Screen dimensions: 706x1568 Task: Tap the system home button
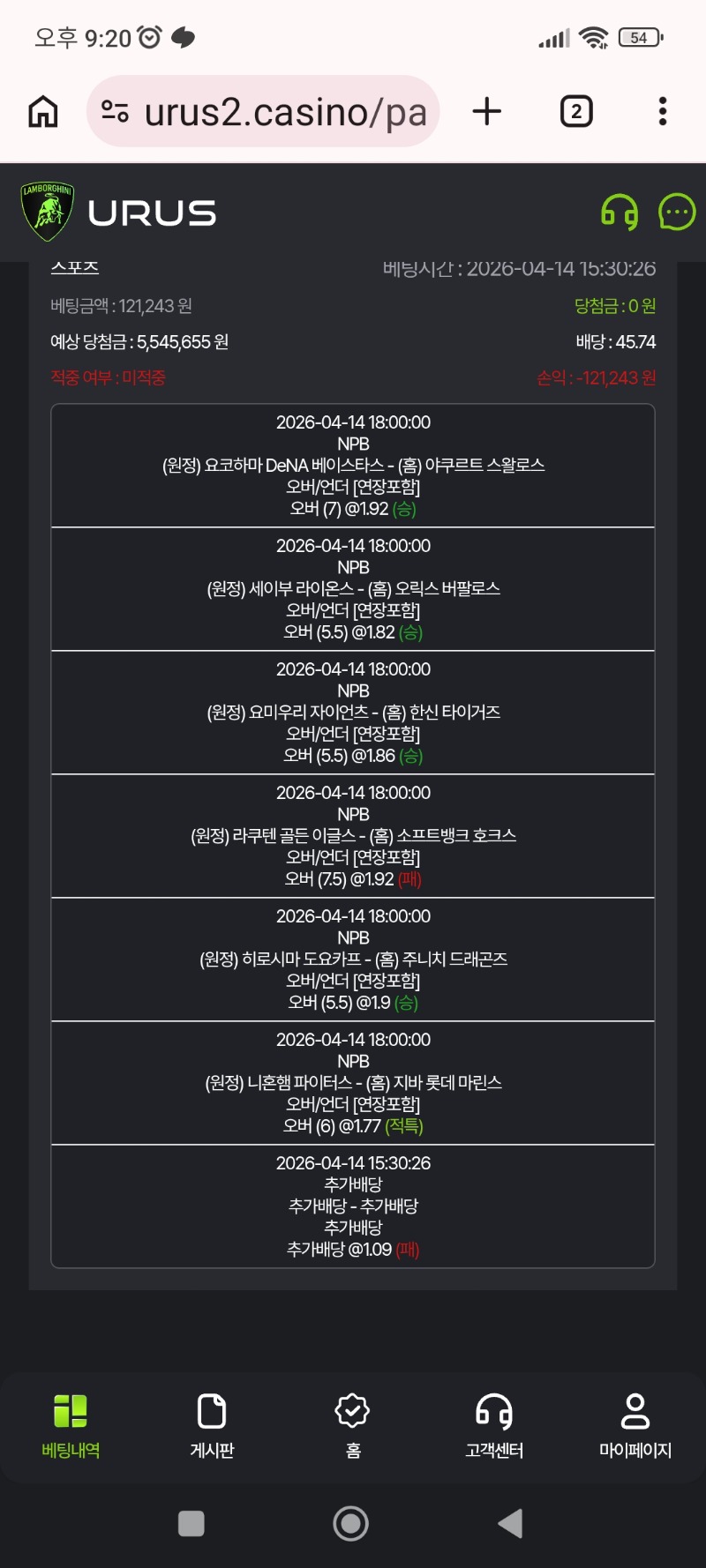(x=351, y=1523)
